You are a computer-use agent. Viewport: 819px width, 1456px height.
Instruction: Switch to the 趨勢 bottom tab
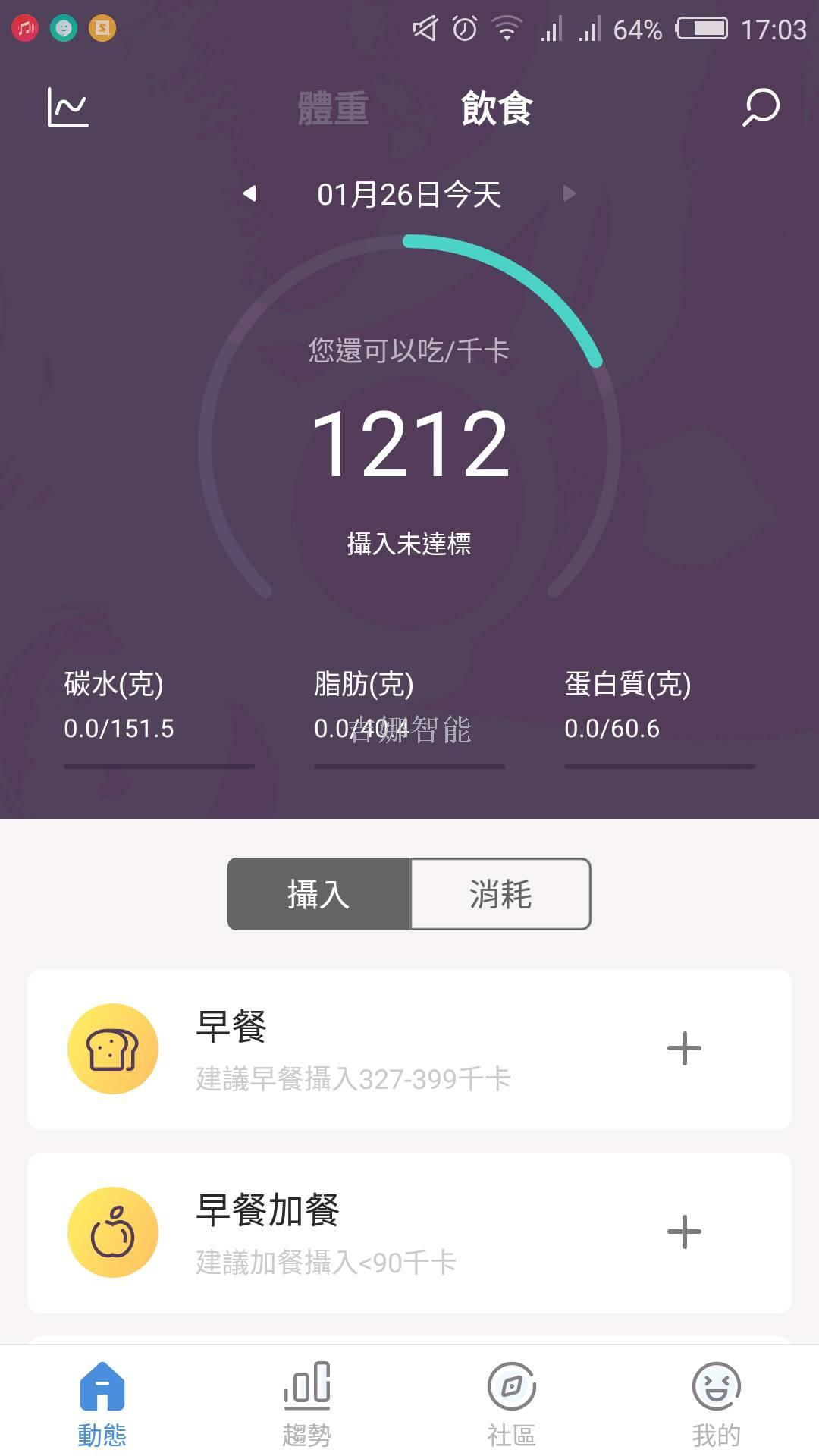[x=307, y=1403]
